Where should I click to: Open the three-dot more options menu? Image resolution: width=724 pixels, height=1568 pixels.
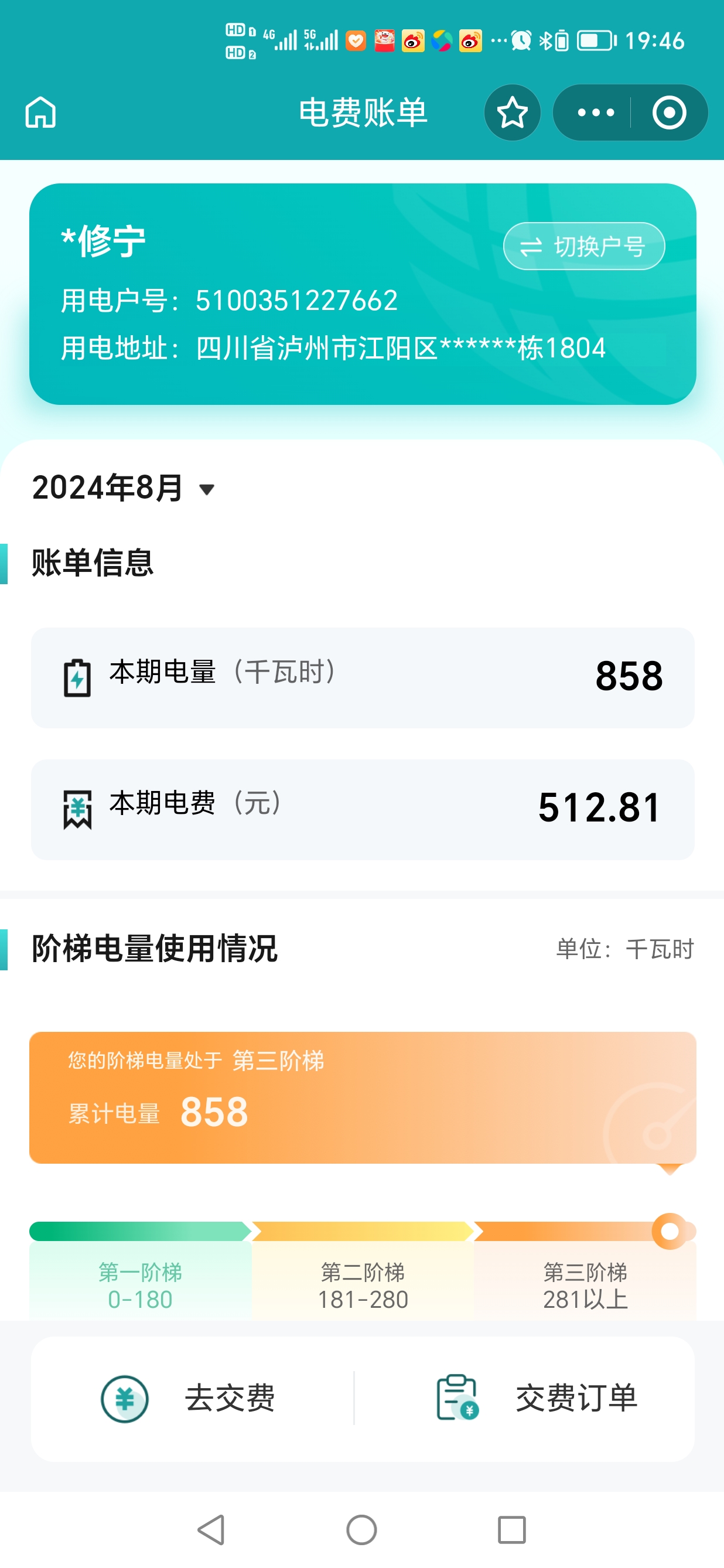coord(595,113)
